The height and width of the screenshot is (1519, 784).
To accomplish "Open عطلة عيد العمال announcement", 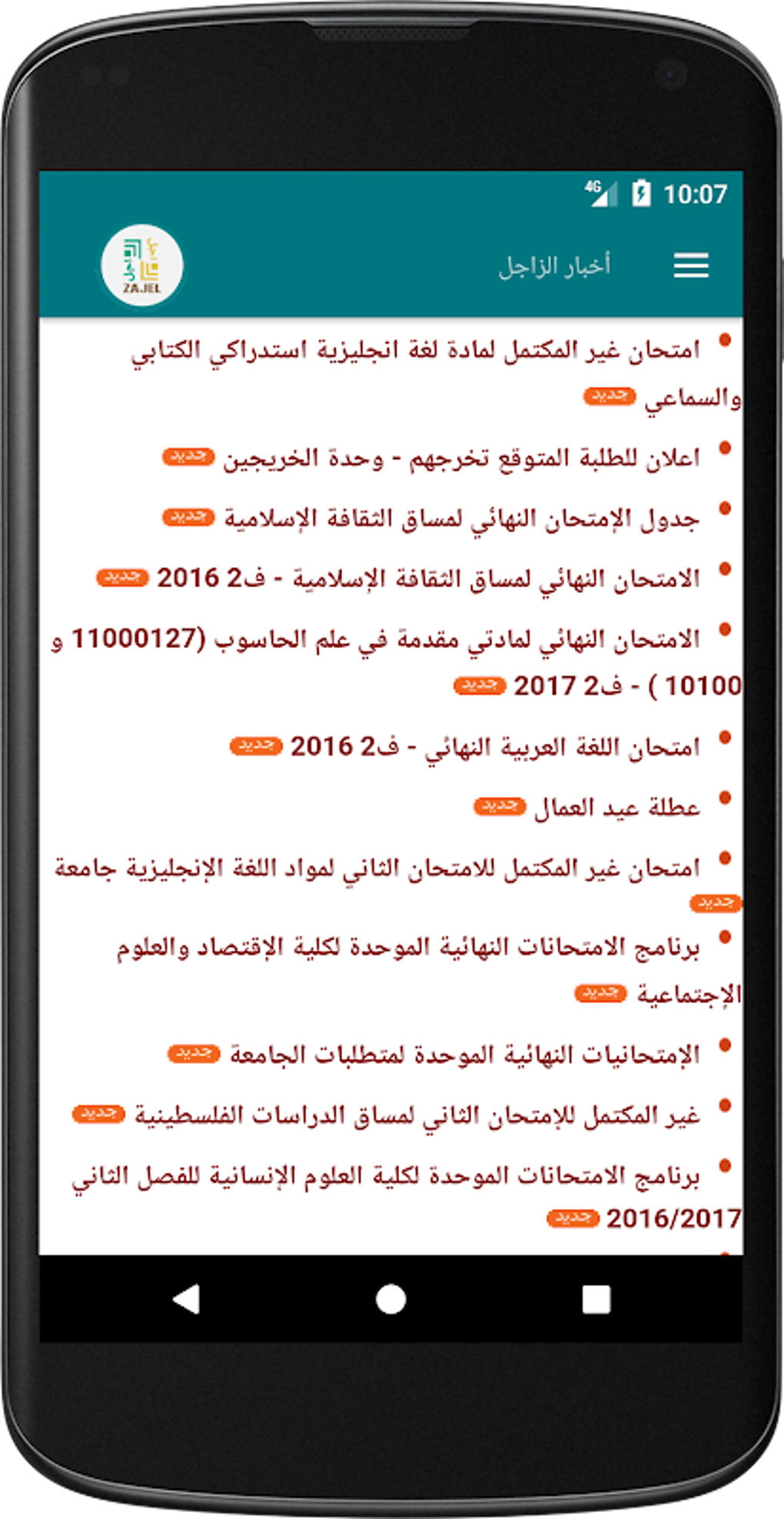I will point(616,808).
